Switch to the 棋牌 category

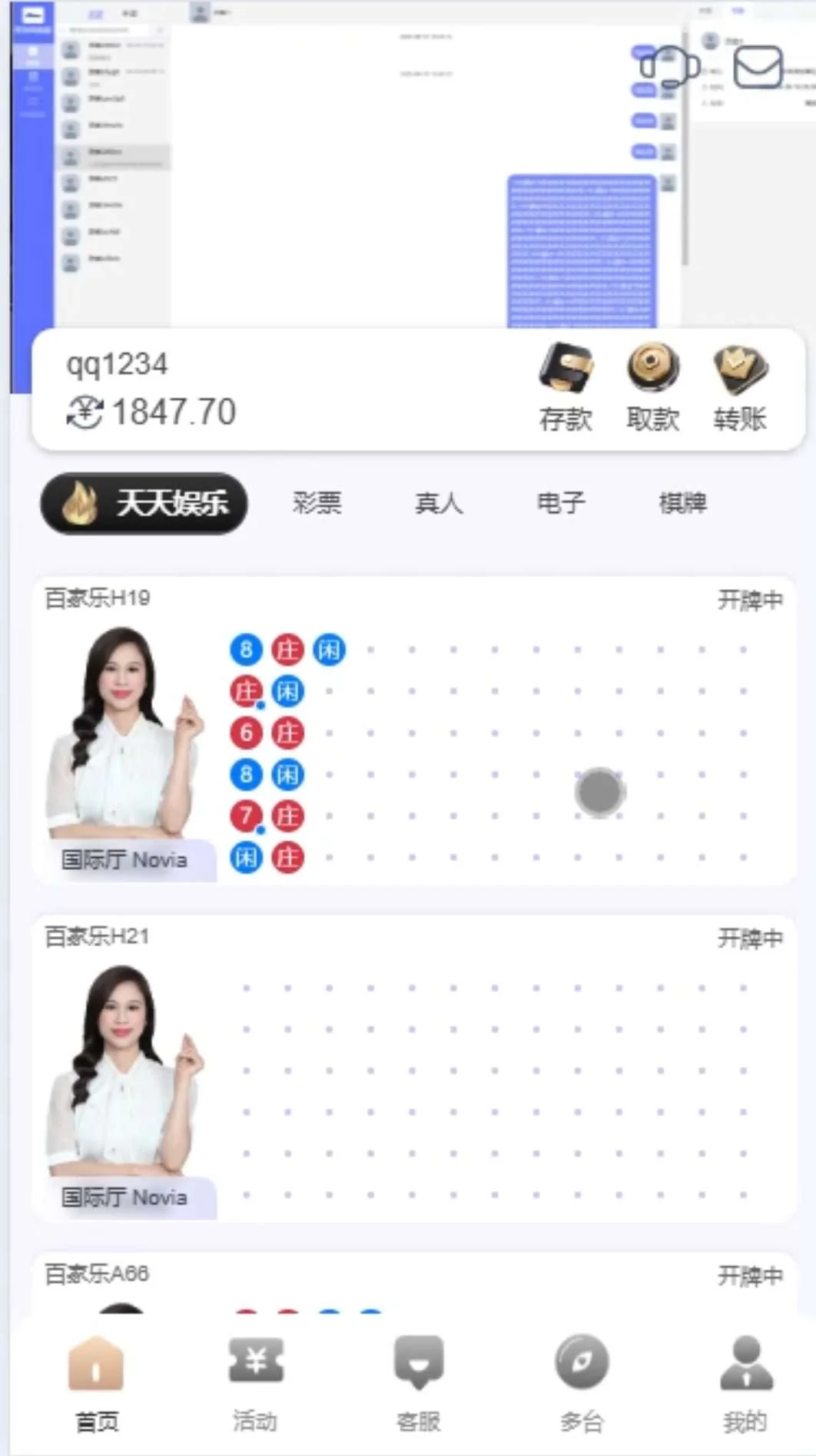[x=682, y=504]
